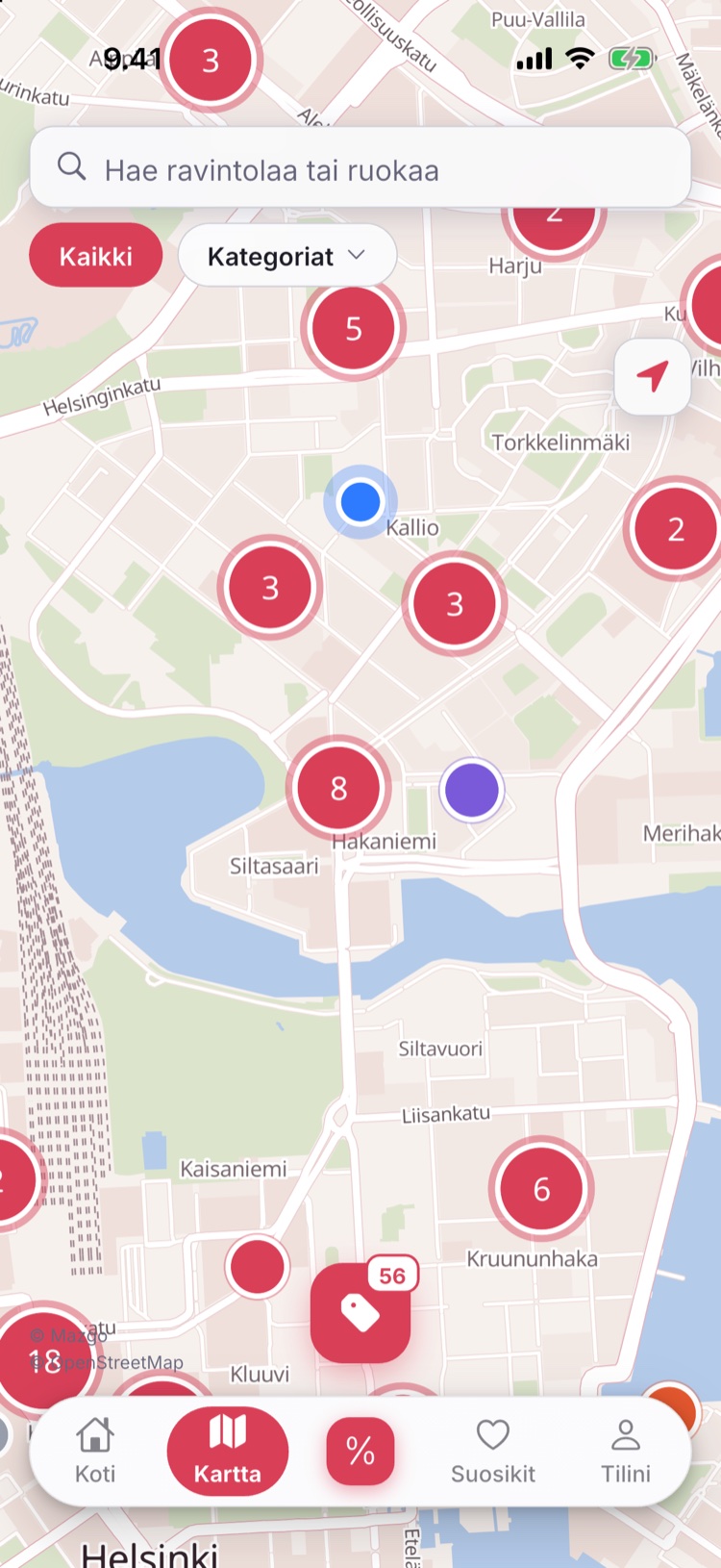Open the restaurant search field

[x=360, y=168]
